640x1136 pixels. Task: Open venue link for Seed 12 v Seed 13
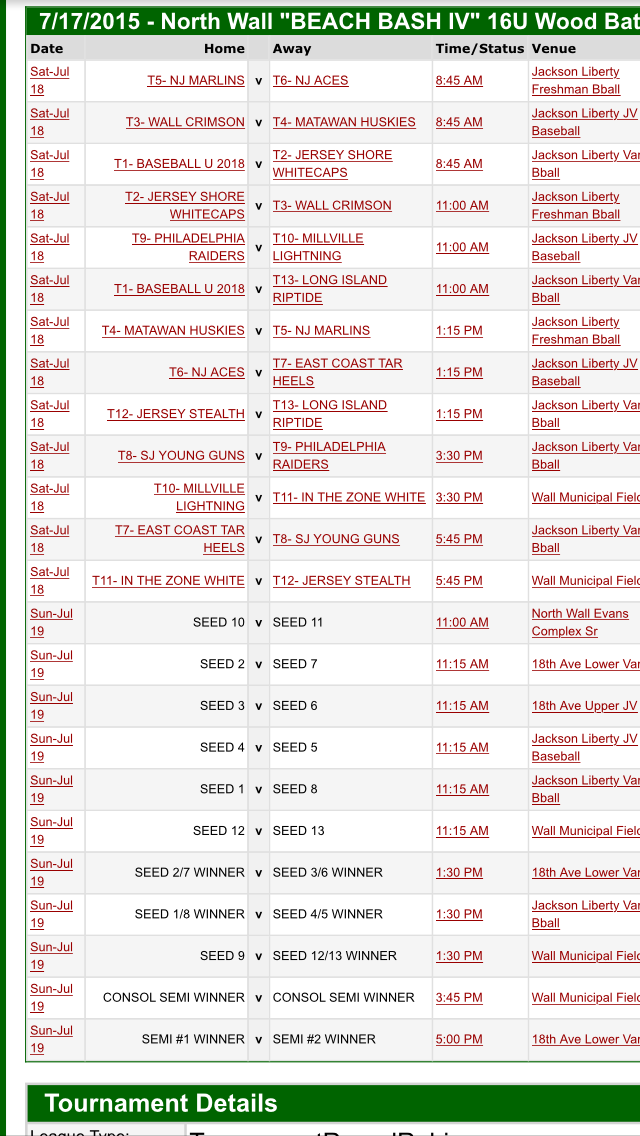[x=586, y=831]
